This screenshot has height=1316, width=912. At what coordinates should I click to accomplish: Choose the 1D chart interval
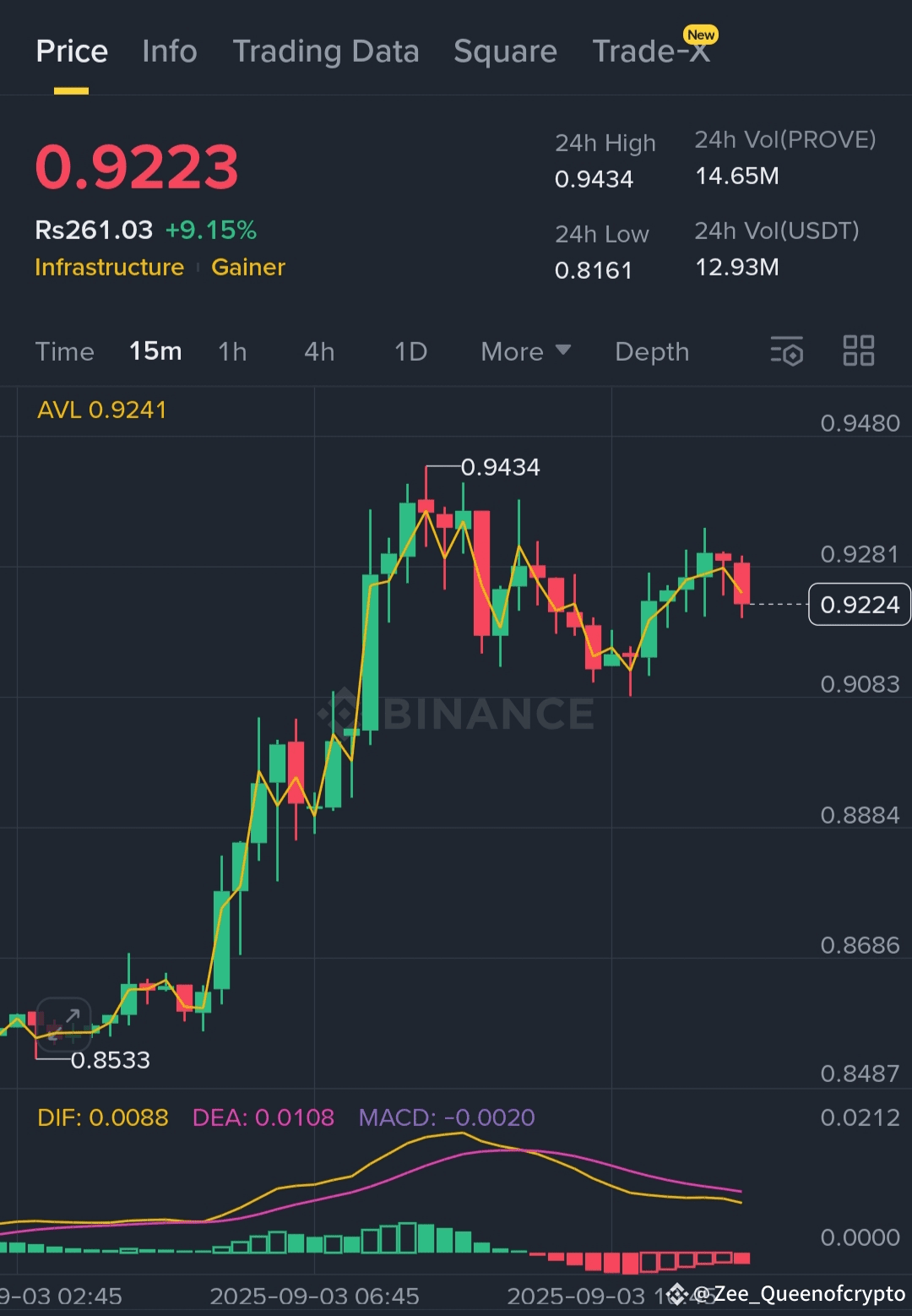tap(410, 351)
